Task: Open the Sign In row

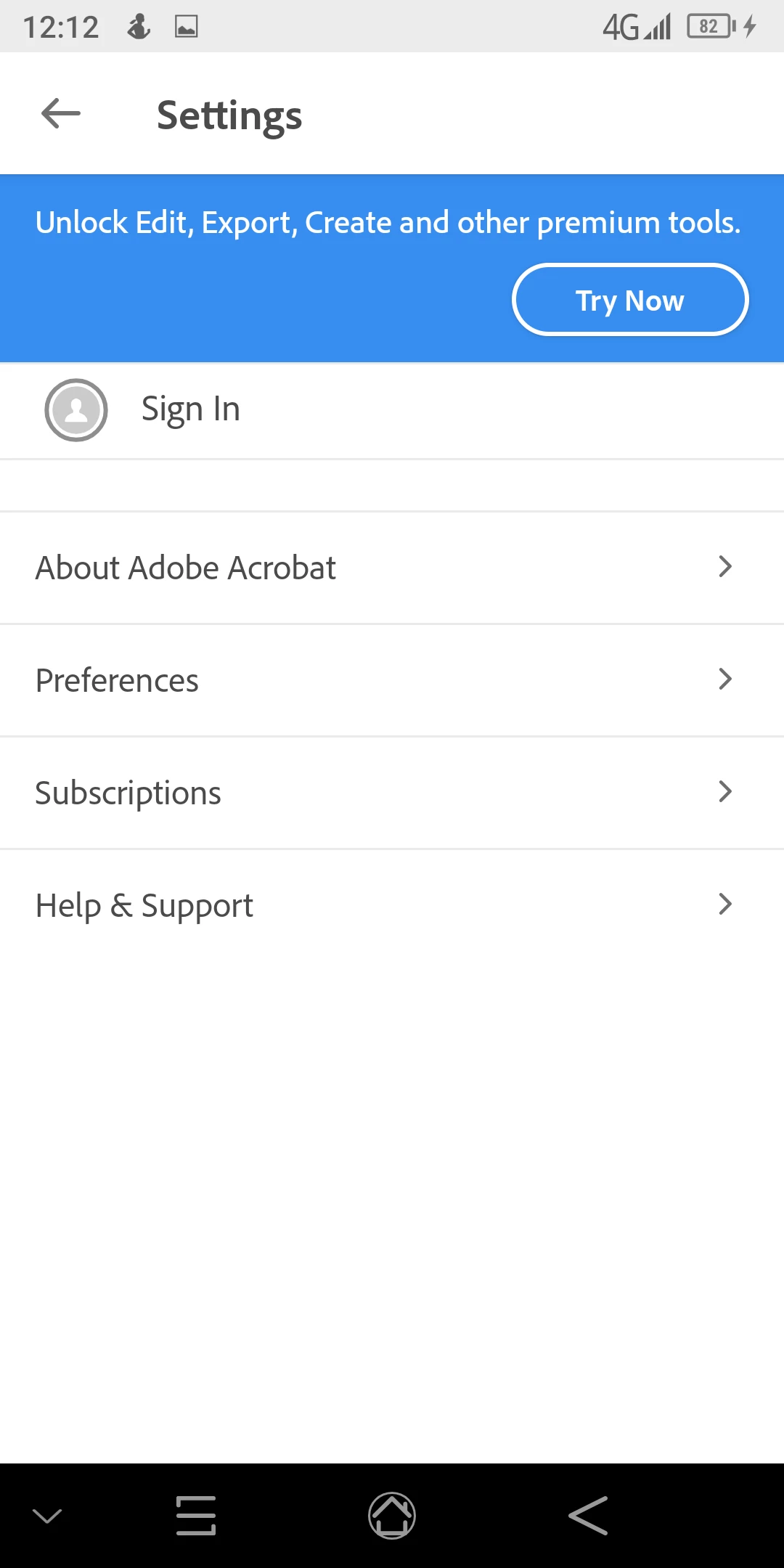Action: tap(190, 409)
